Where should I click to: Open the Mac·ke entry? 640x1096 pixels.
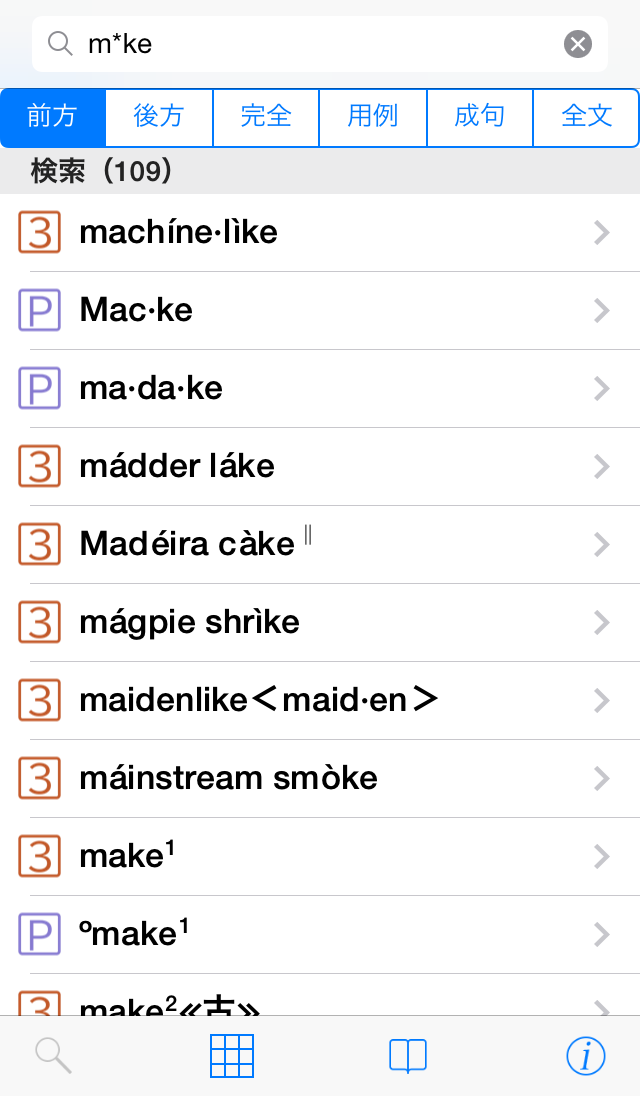click(x=320, y=310)
